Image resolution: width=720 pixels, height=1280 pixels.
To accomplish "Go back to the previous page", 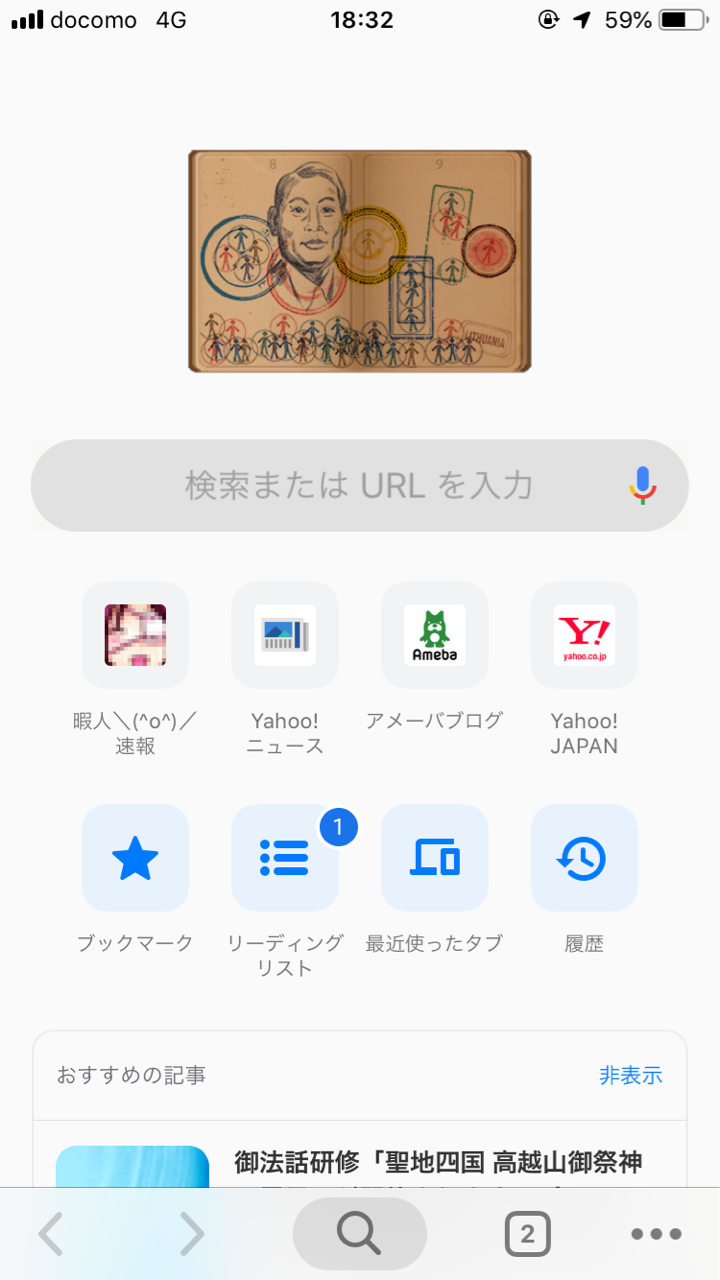I will 51,1235.
